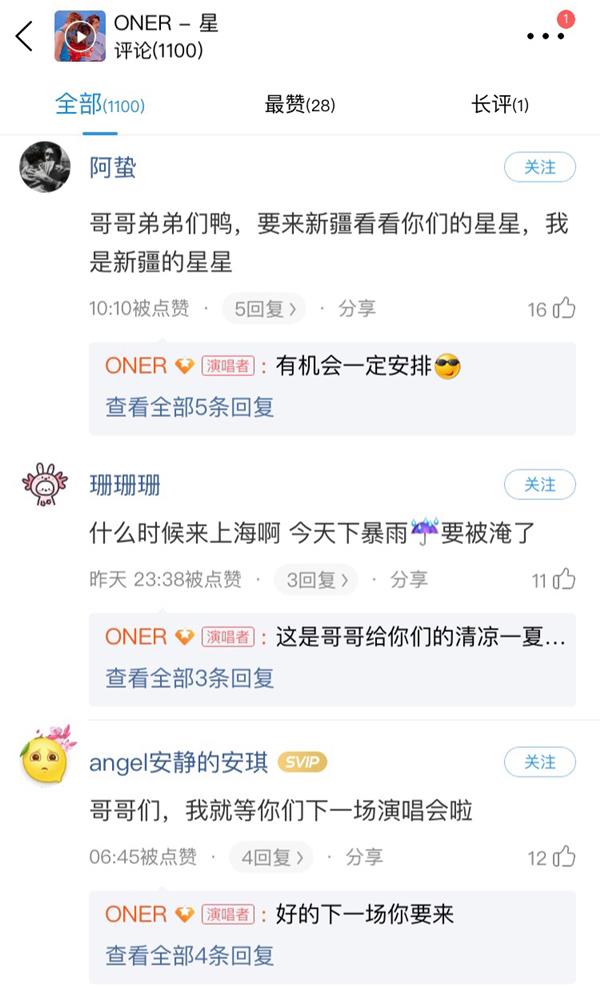Switch to the 最赞(28) tab
The width and height of the screenshot is (600, 990).
pos(299,104)
